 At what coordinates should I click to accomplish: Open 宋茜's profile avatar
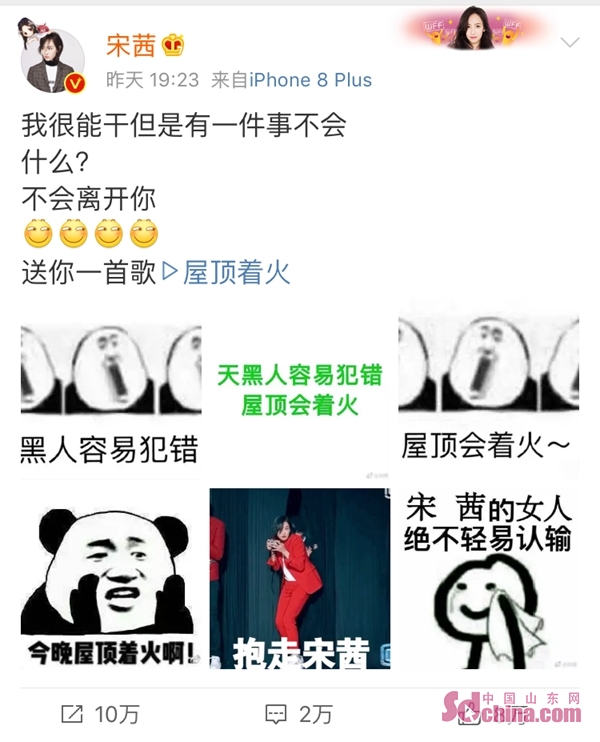click(x=52, y=62)
